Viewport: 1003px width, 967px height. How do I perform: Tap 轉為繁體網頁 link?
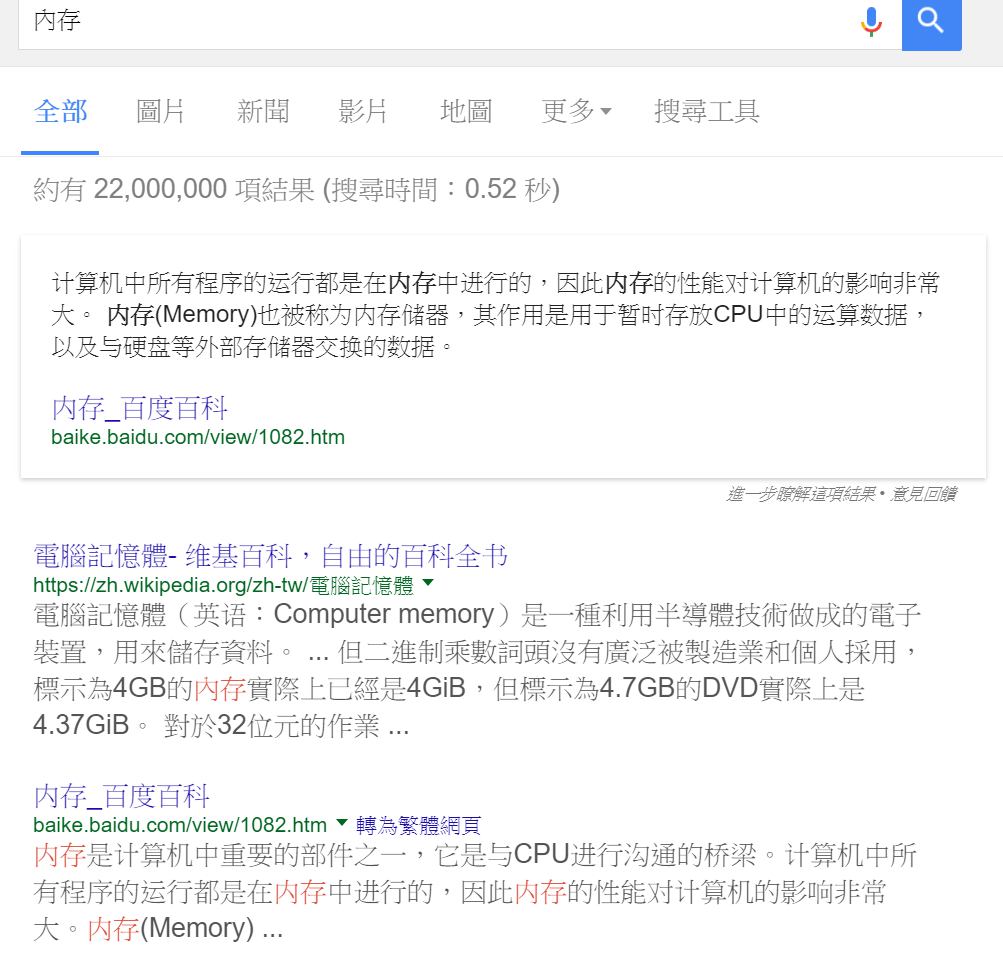418,825
